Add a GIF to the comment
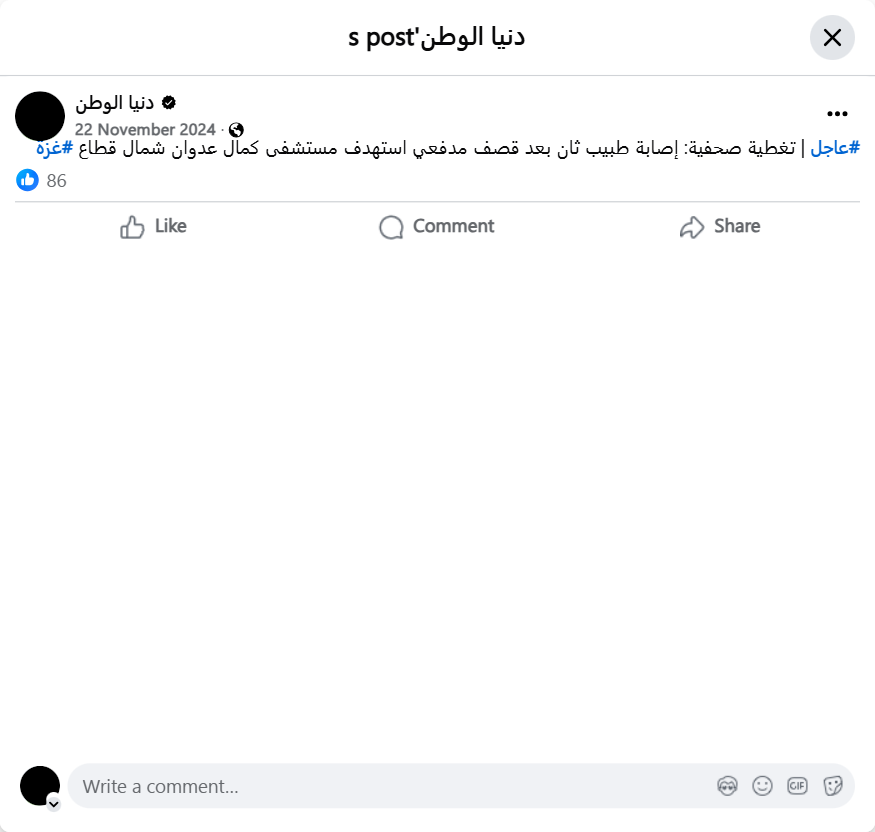 pyautogui.click(x=797, y=787)
